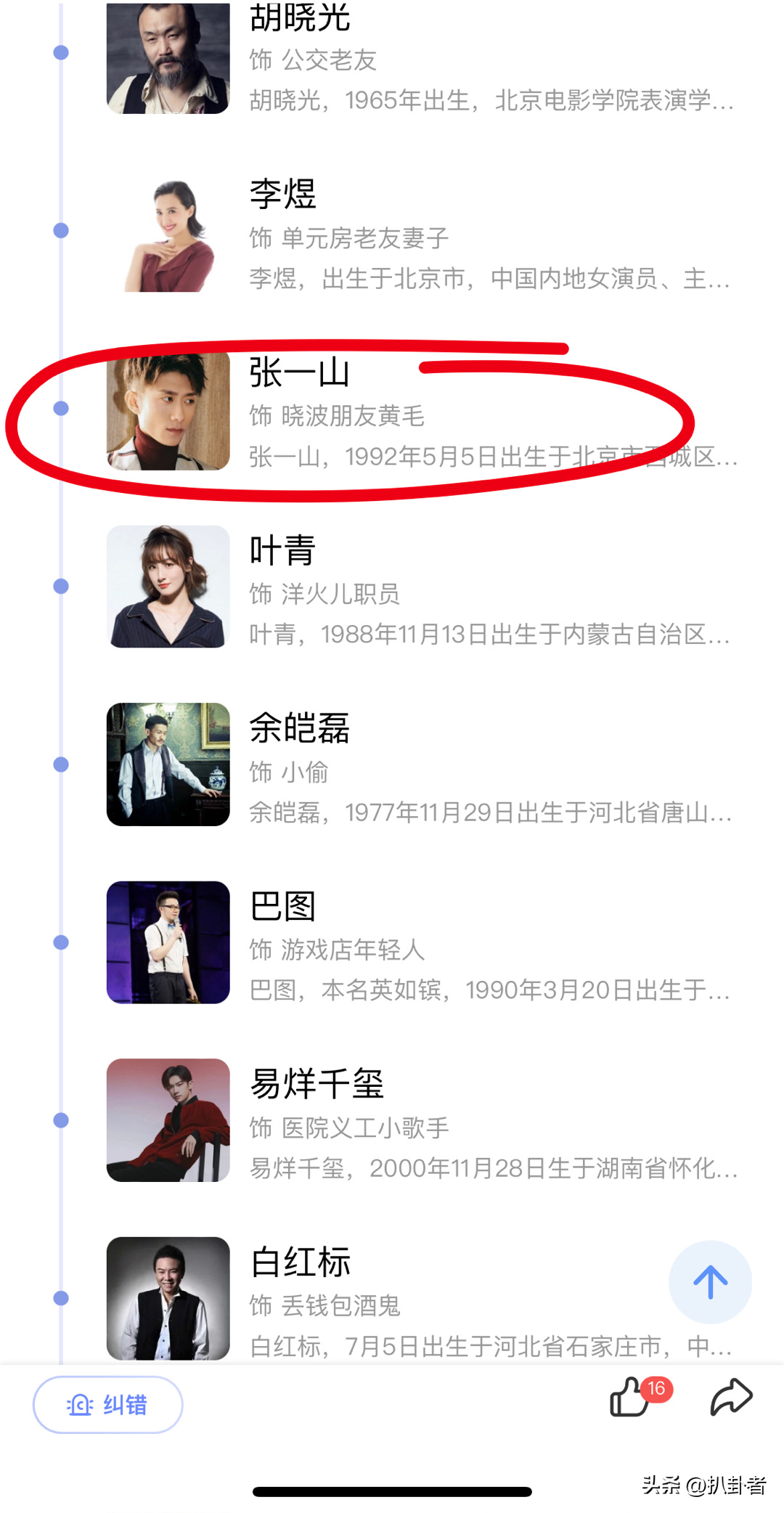Like this page with the thumbs-up icon
Image resolution: width=784 pixels, height=1513 pixels.
630,1398
